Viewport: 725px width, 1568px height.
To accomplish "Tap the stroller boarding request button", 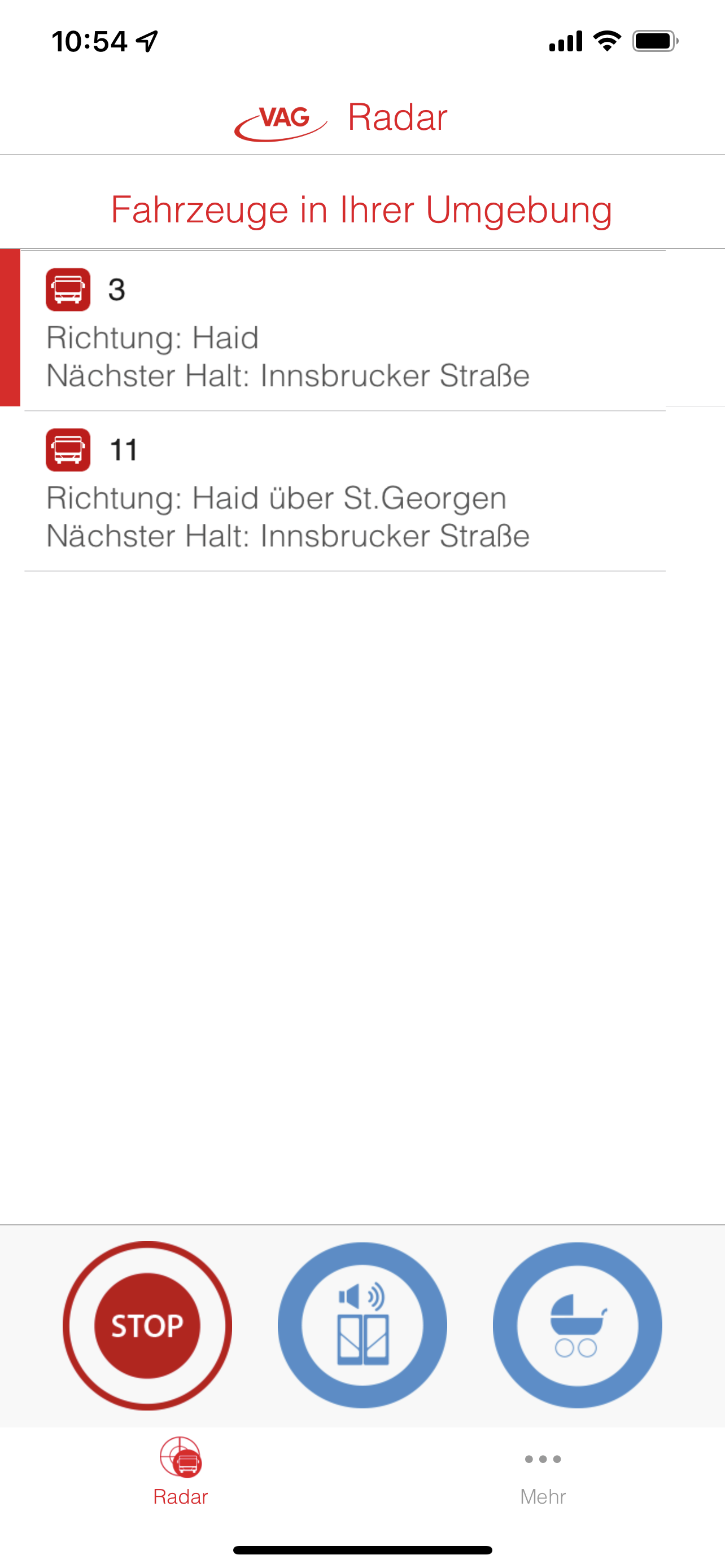I will coord(577,1325).
